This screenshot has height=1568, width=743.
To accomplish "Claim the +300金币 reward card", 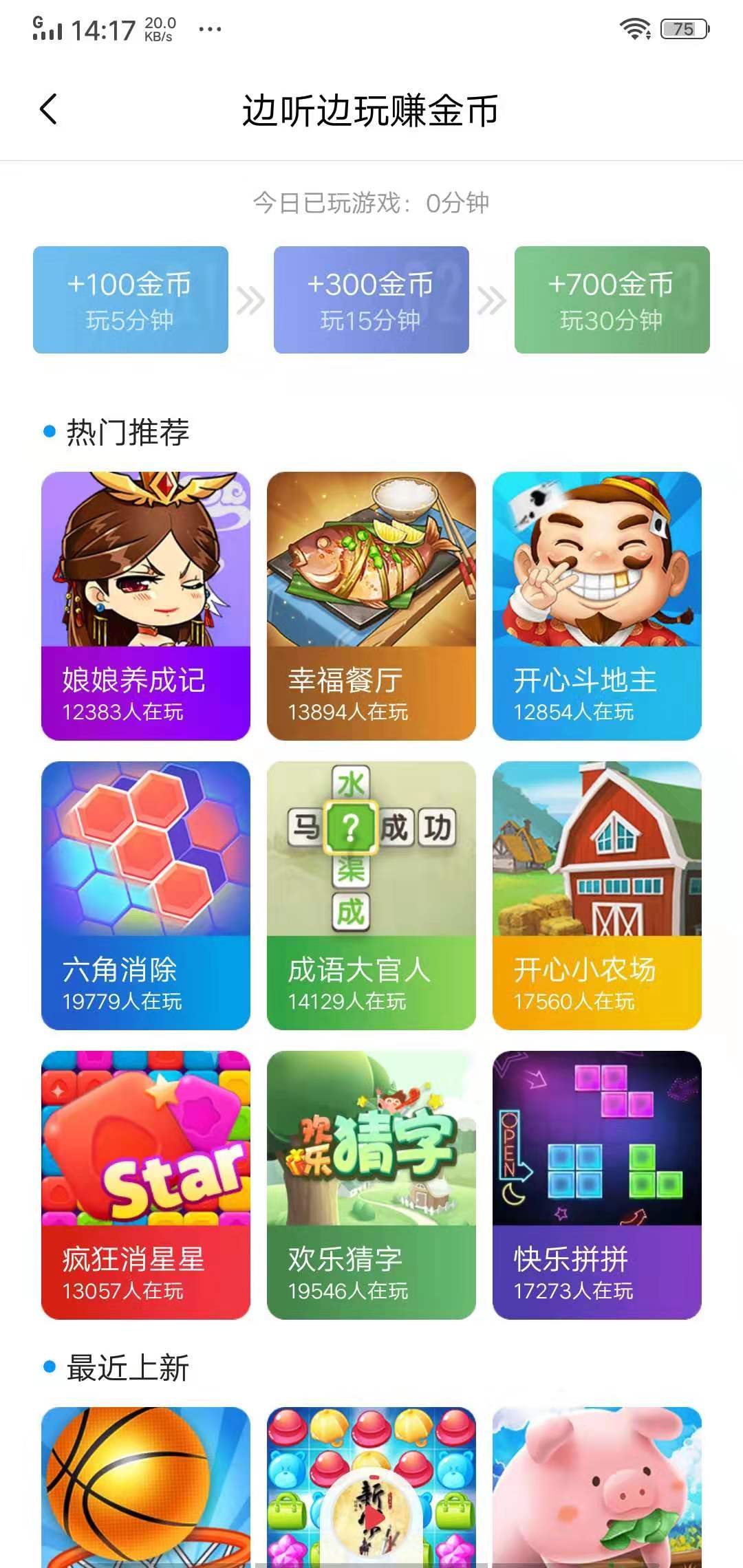I will click(371, 299).
